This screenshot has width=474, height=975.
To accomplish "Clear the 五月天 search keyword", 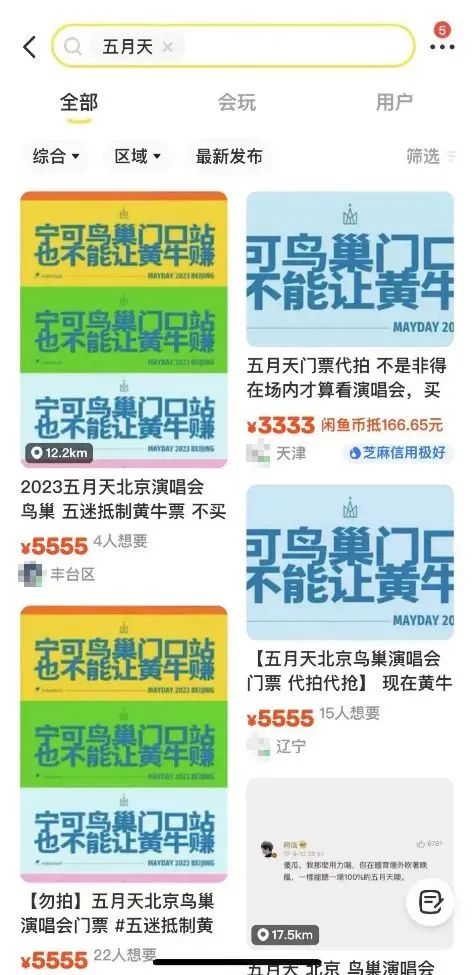I will coord(167,47).
